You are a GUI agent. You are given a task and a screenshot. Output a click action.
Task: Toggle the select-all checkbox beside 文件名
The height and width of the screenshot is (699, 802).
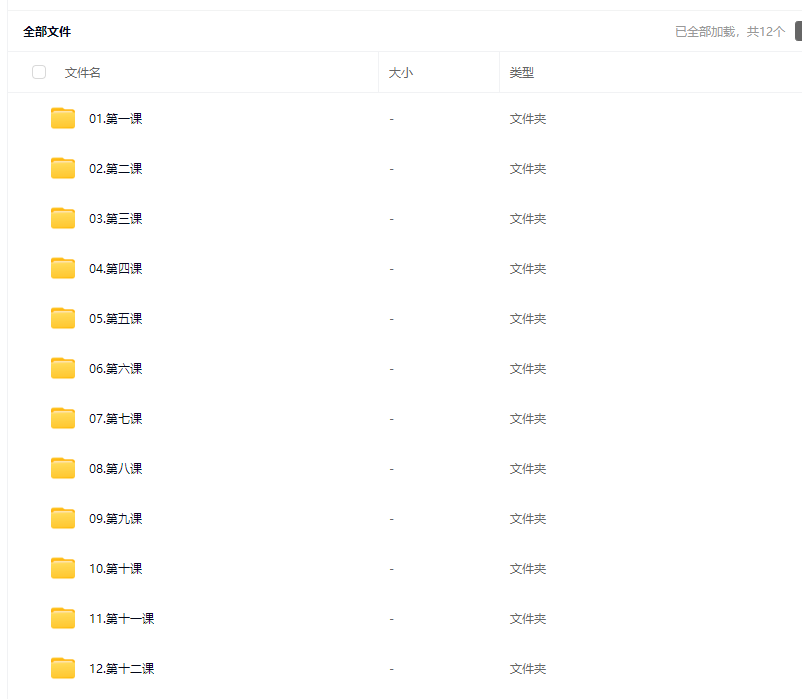[39, 72]
